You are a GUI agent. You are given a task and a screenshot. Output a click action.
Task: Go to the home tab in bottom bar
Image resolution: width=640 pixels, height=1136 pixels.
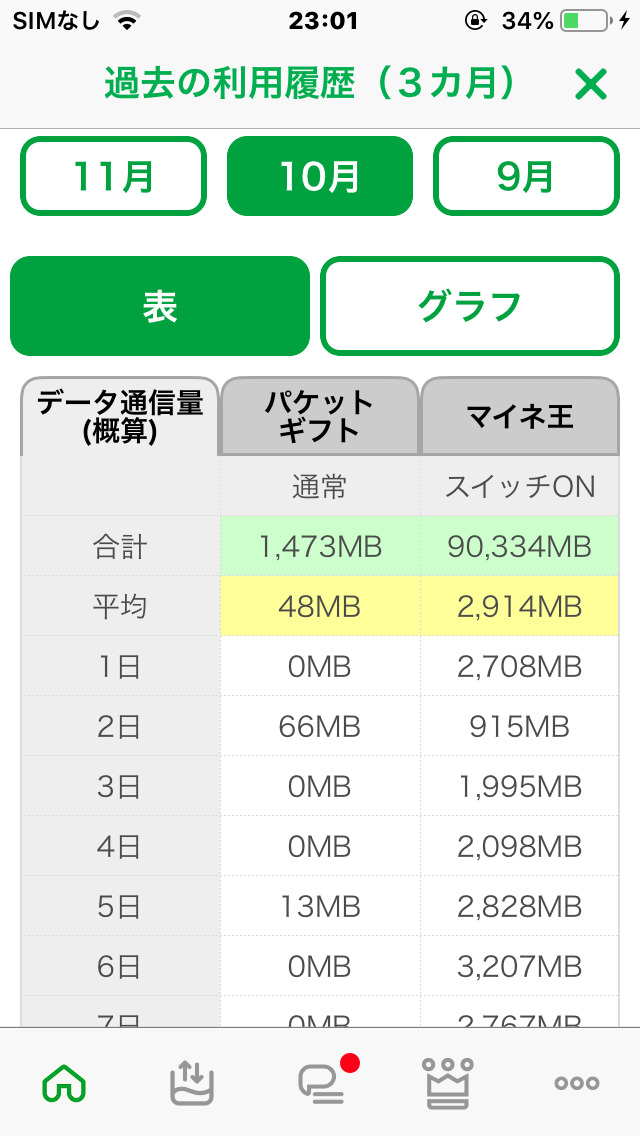pyautogui.click(x=65, y=1084)
